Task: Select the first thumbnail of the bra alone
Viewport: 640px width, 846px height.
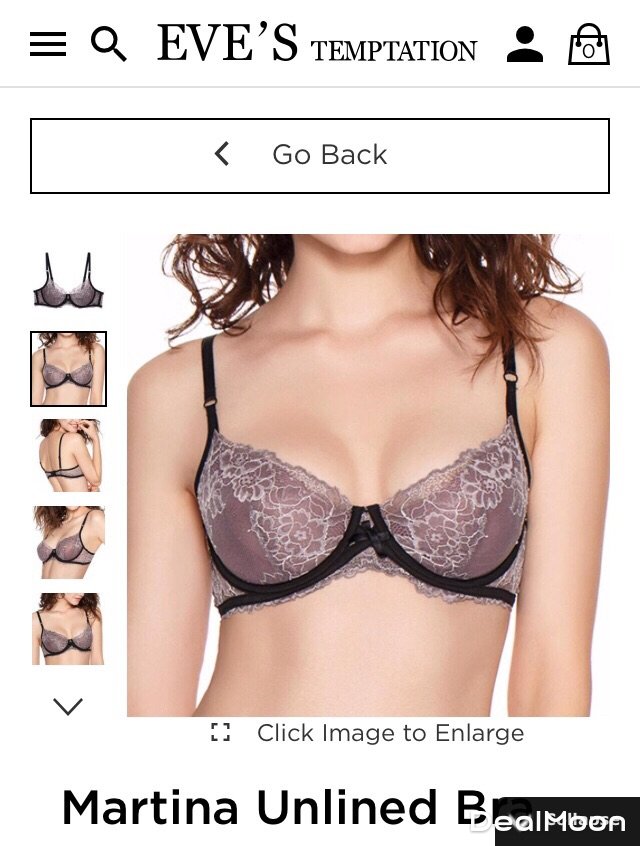Action: pyautogui.click(x=68, y=281)
